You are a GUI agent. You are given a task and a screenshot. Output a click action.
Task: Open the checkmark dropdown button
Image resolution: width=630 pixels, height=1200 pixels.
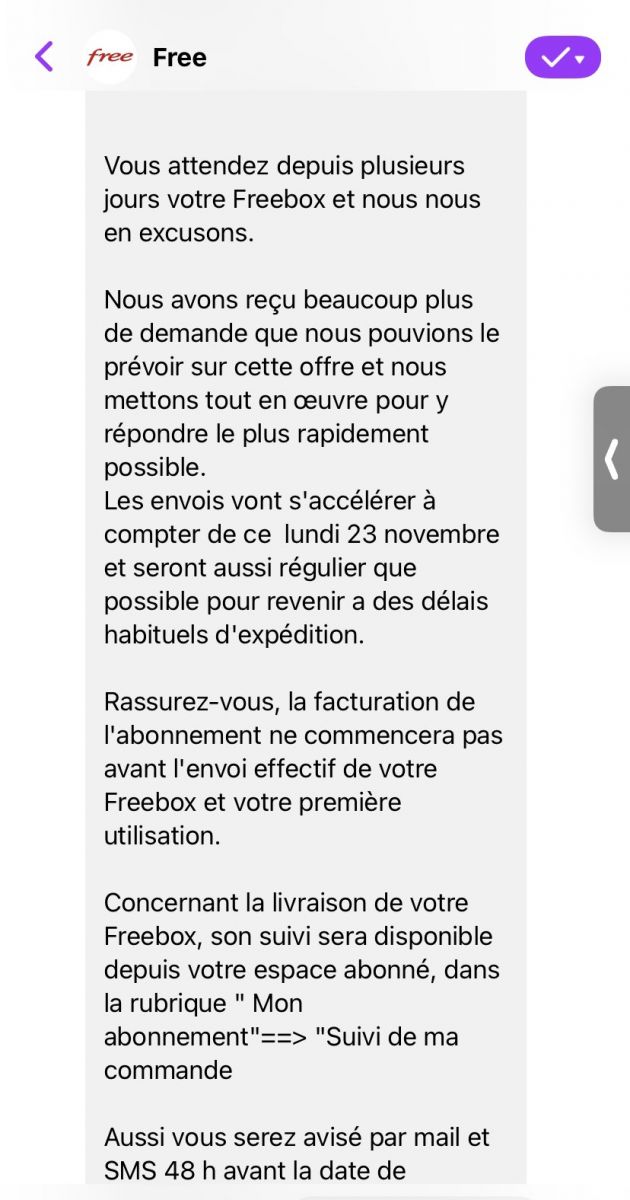562,58
